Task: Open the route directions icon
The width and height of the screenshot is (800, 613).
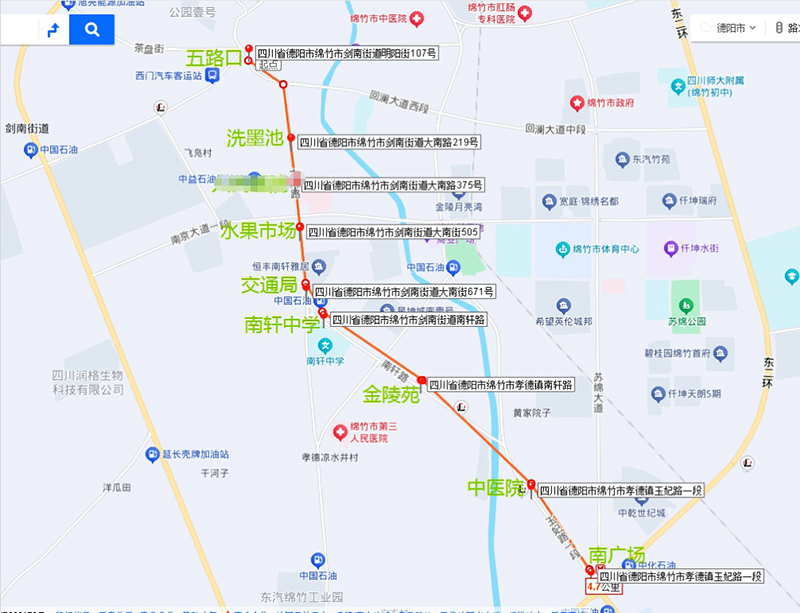Action: pyautogui.click(x=53, y=30)
